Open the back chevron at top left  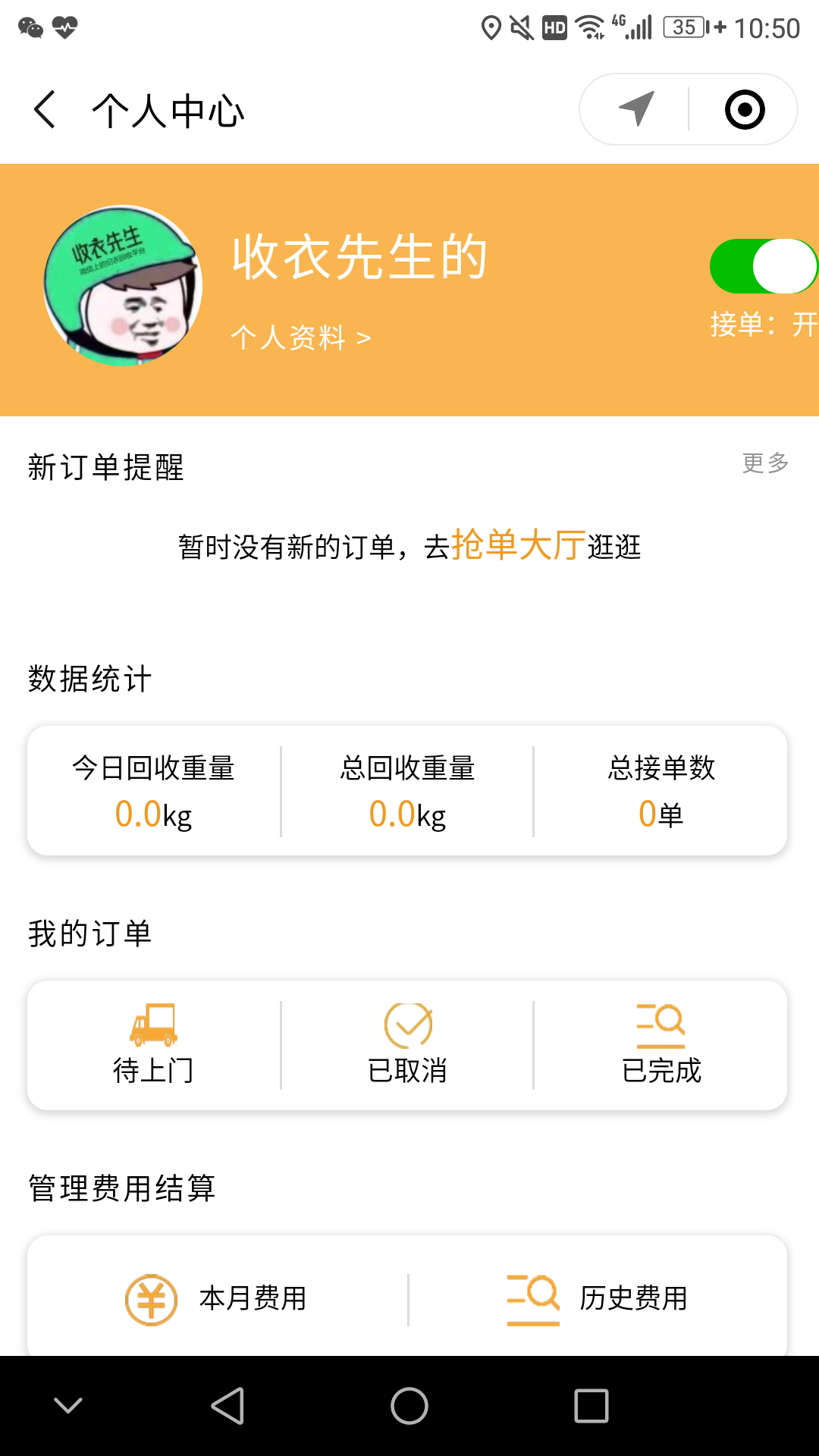44,108
